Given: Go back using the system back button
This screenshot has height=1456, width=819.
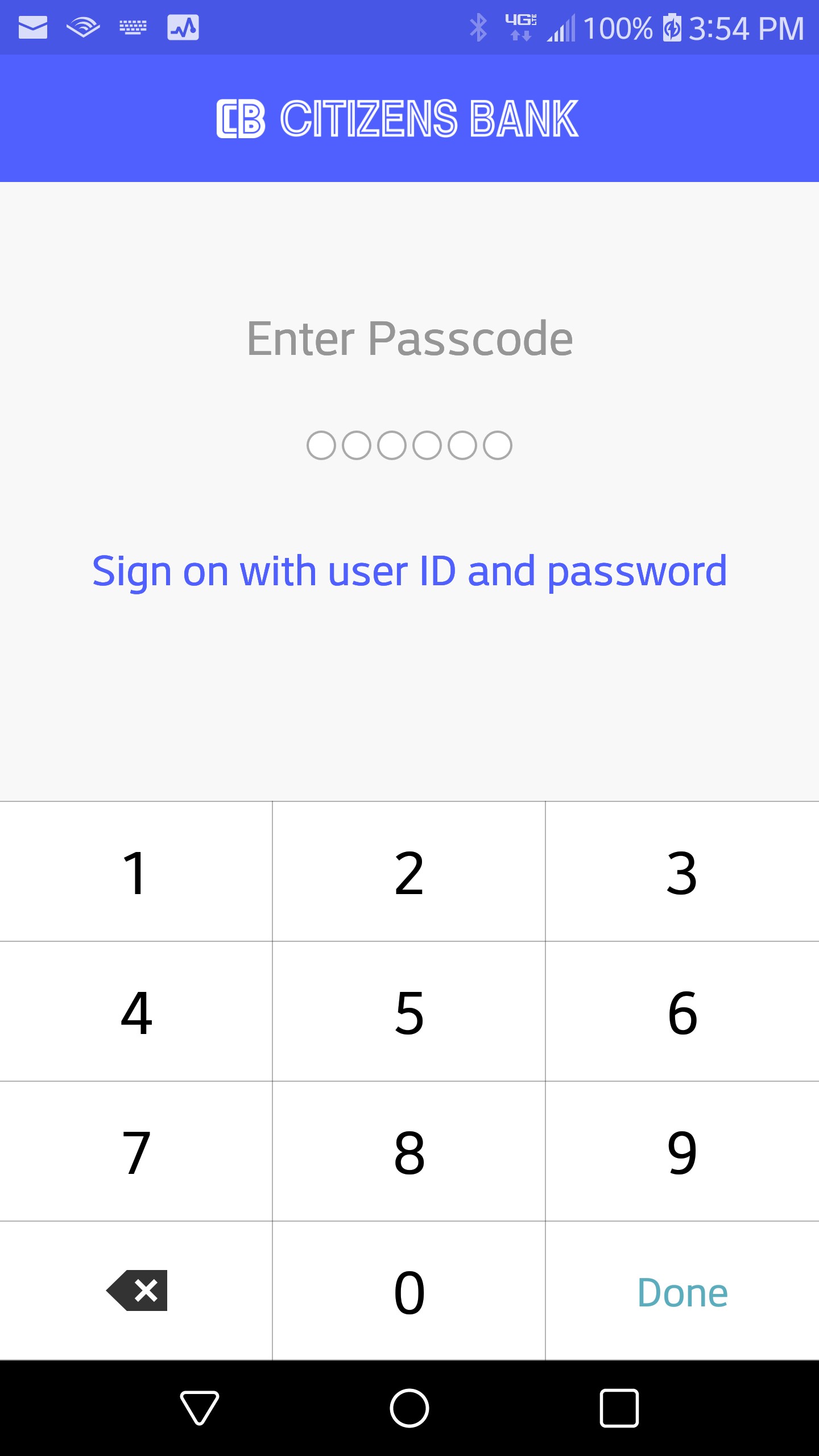Looking at the screenshot, I should 200,1408.
